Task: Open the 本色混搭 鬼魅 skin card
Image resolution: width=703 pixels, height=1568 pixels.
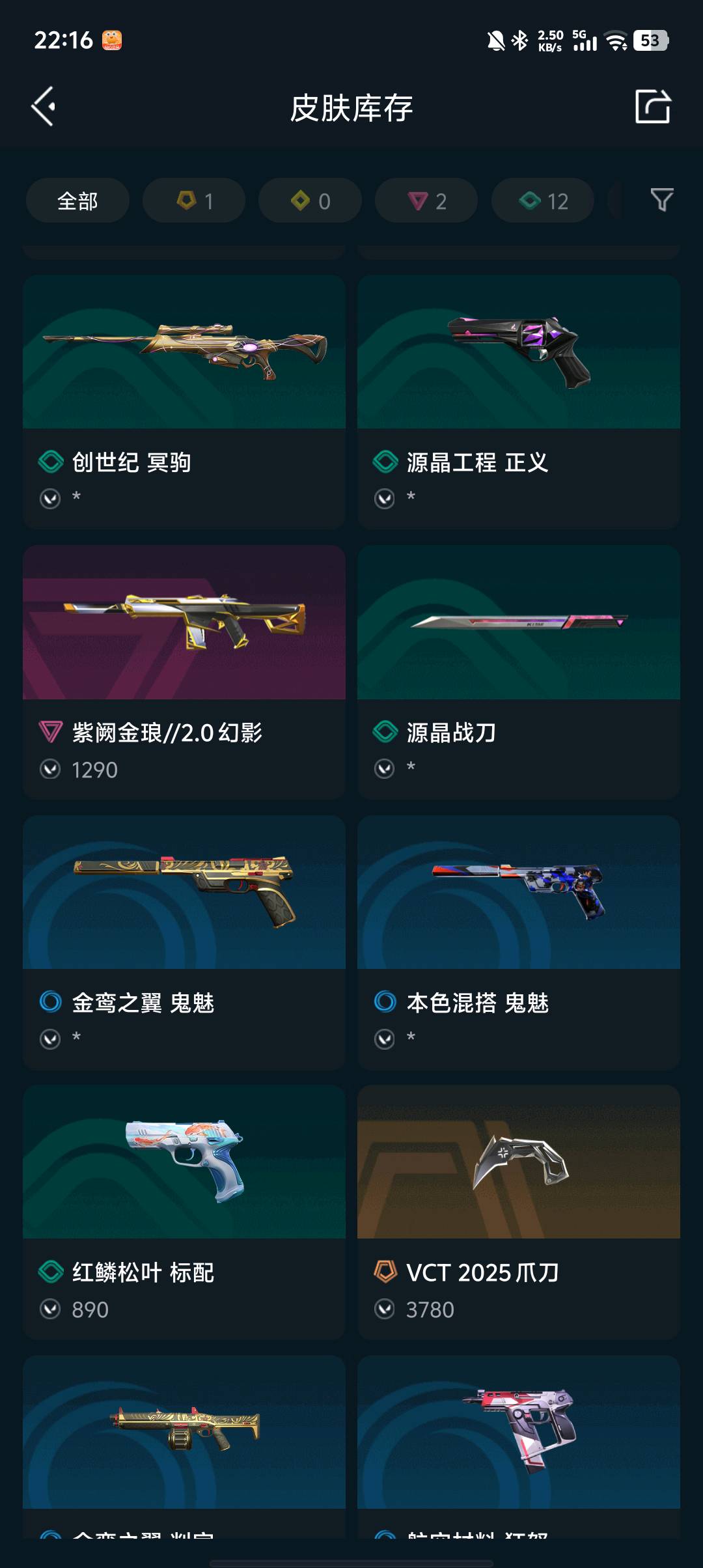Action: [519, 942]
